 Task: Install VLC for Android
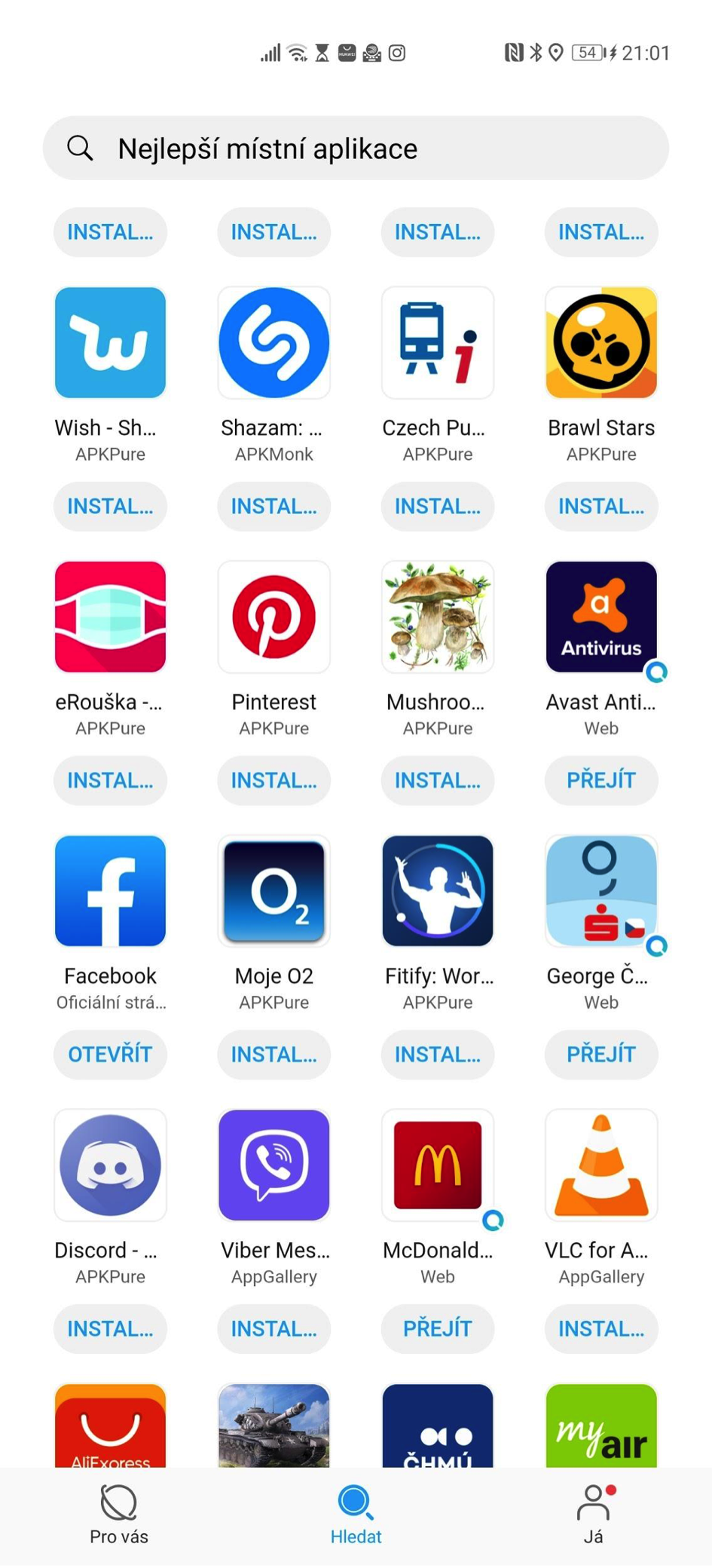(x=600, y=1329)
